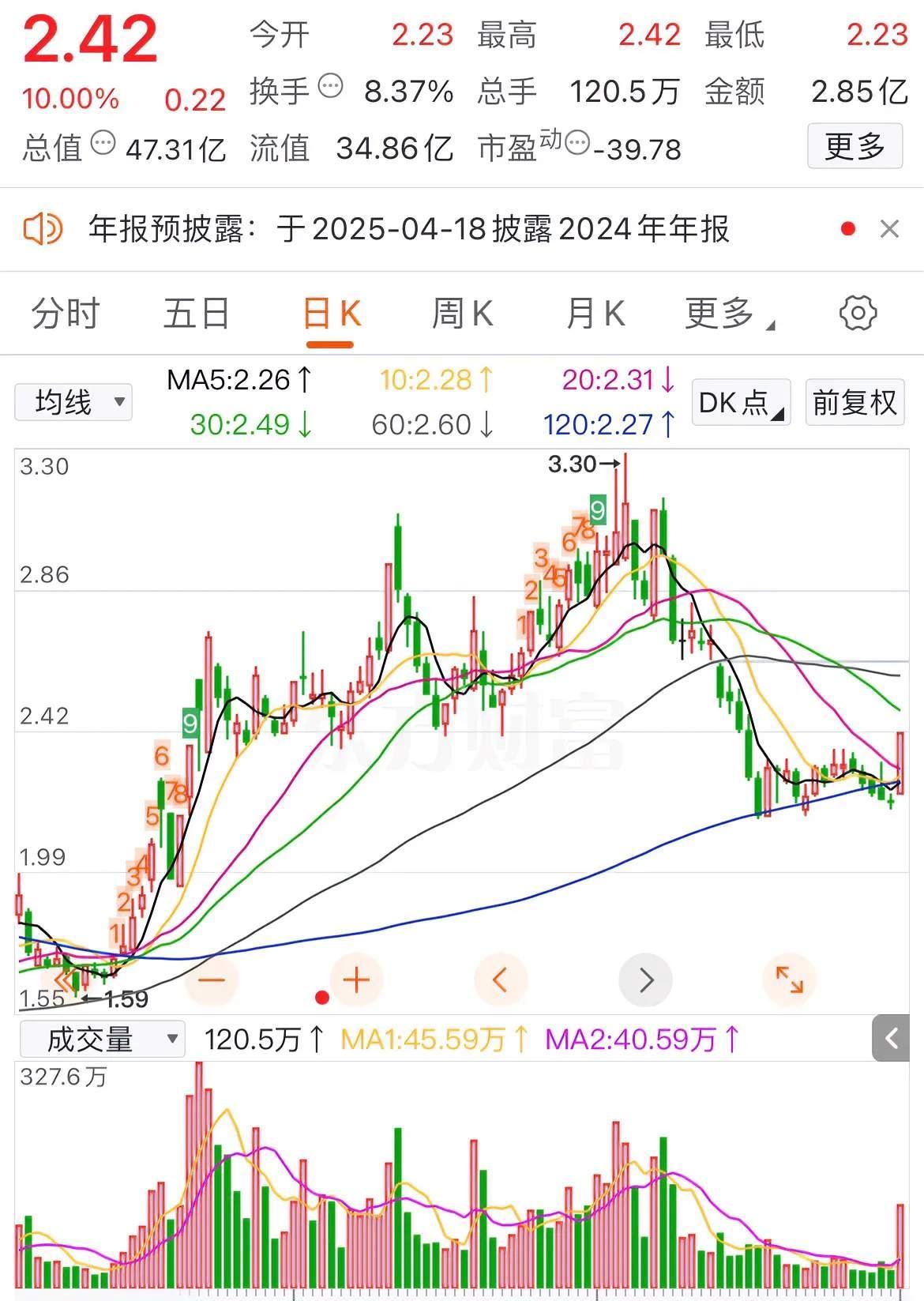Viewport: 924px width, 1301px height.
Task: Pan chart right with the right chevron
Action: click(646, 980)
